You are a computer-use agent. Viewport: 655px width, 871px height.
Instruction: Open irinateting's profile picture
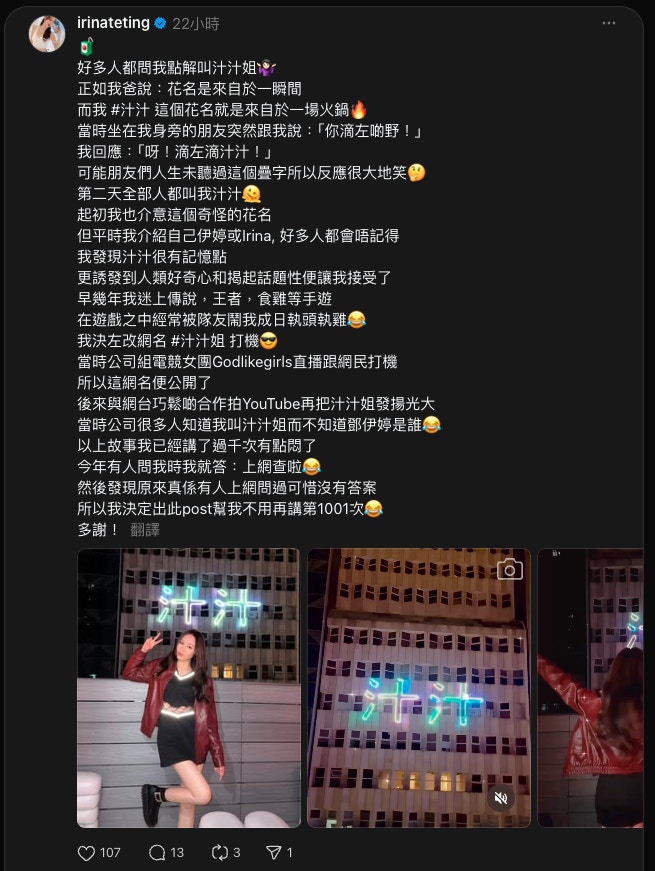tap(47, 34)
